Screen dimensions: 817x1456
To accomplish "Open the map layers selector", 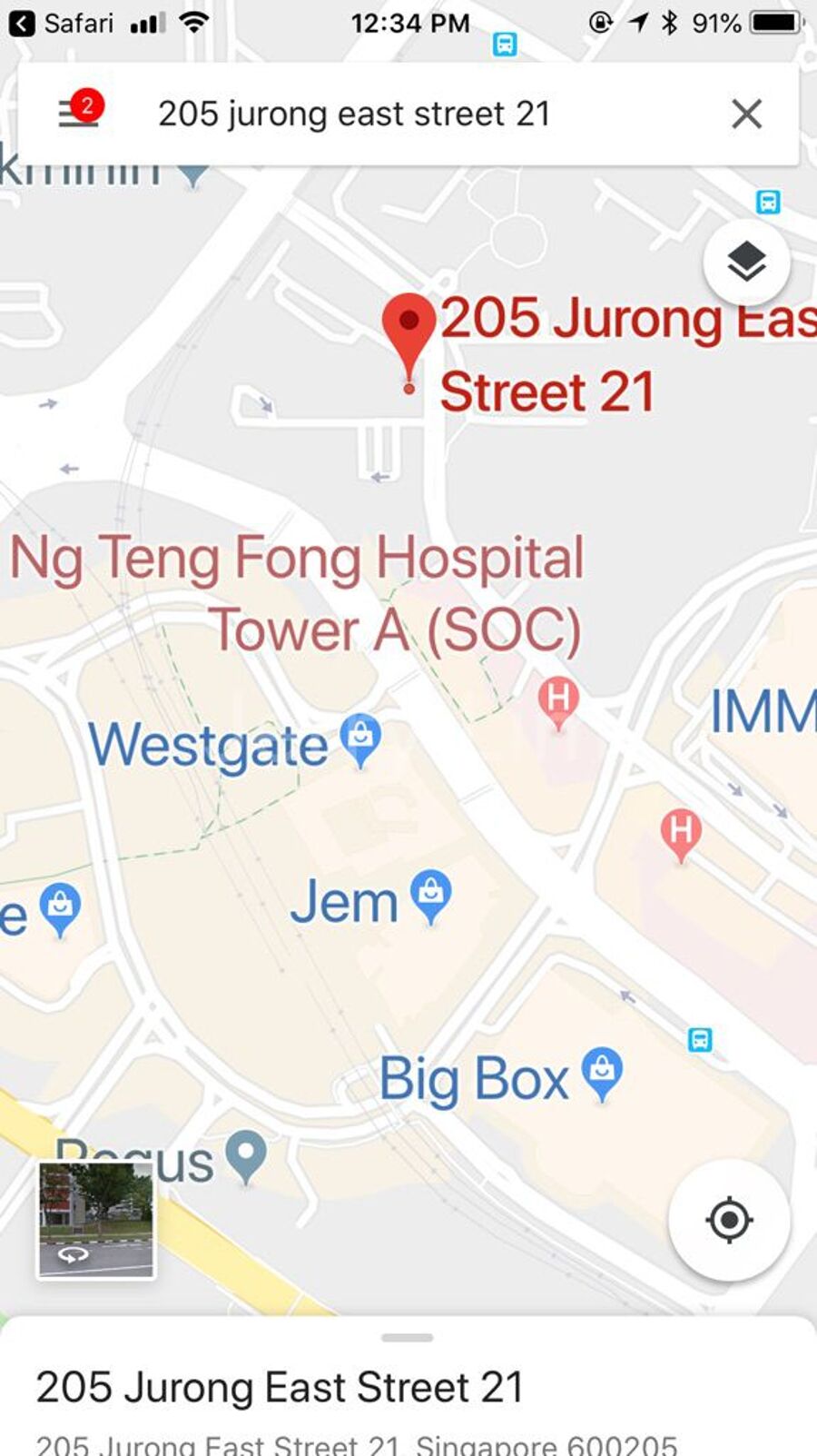I will point(746,262).
